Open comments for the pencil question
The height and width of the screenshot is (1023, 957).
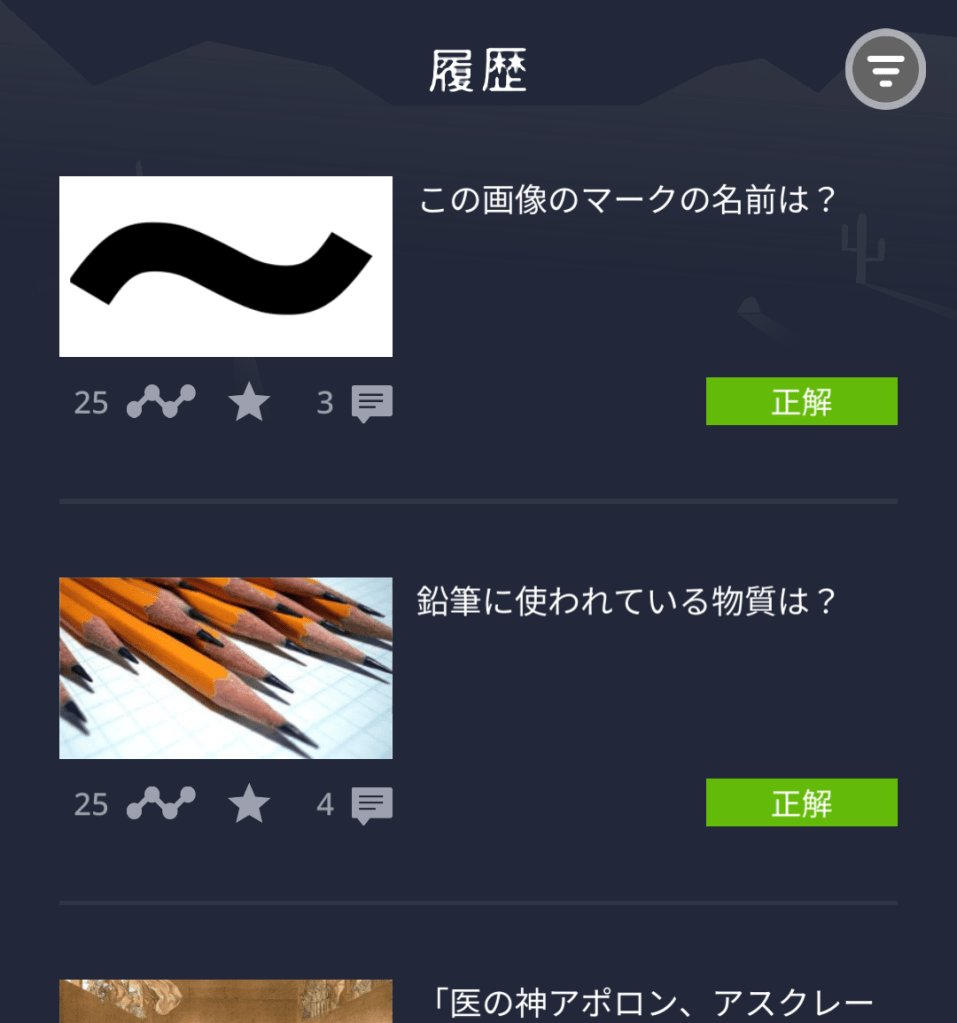pos(372,804)
